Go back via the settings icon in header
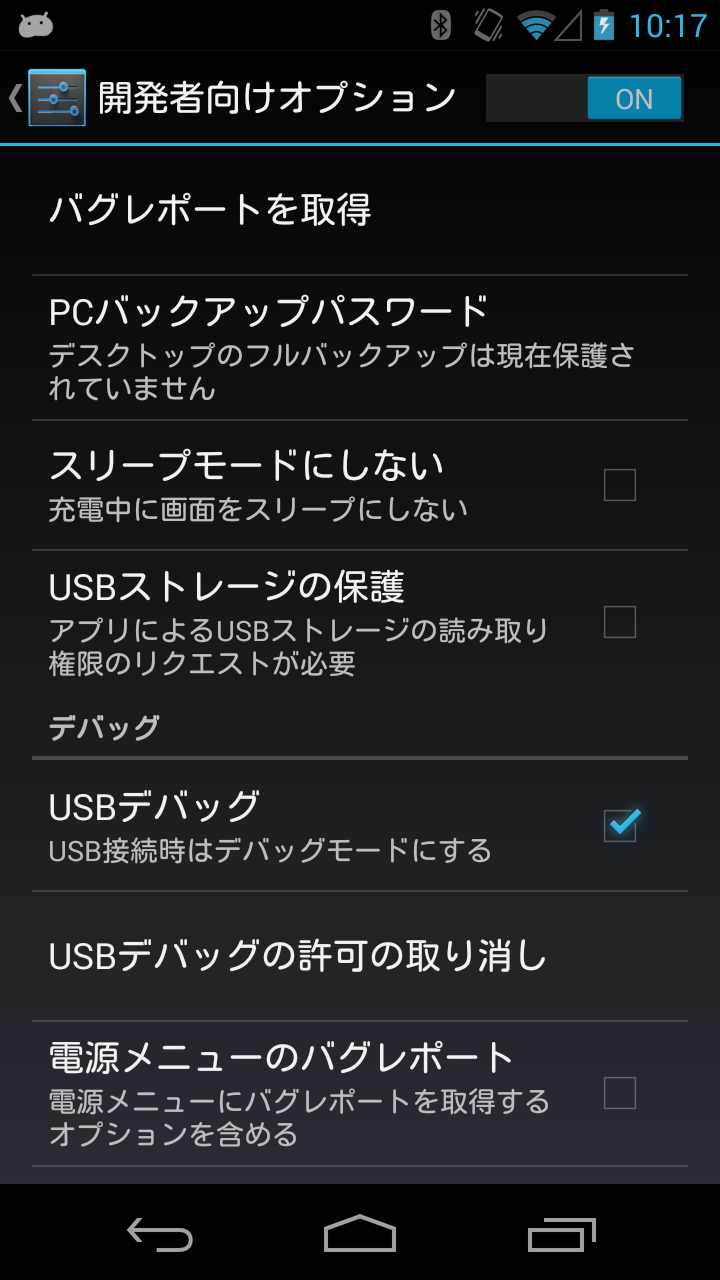 click(55, 98)
